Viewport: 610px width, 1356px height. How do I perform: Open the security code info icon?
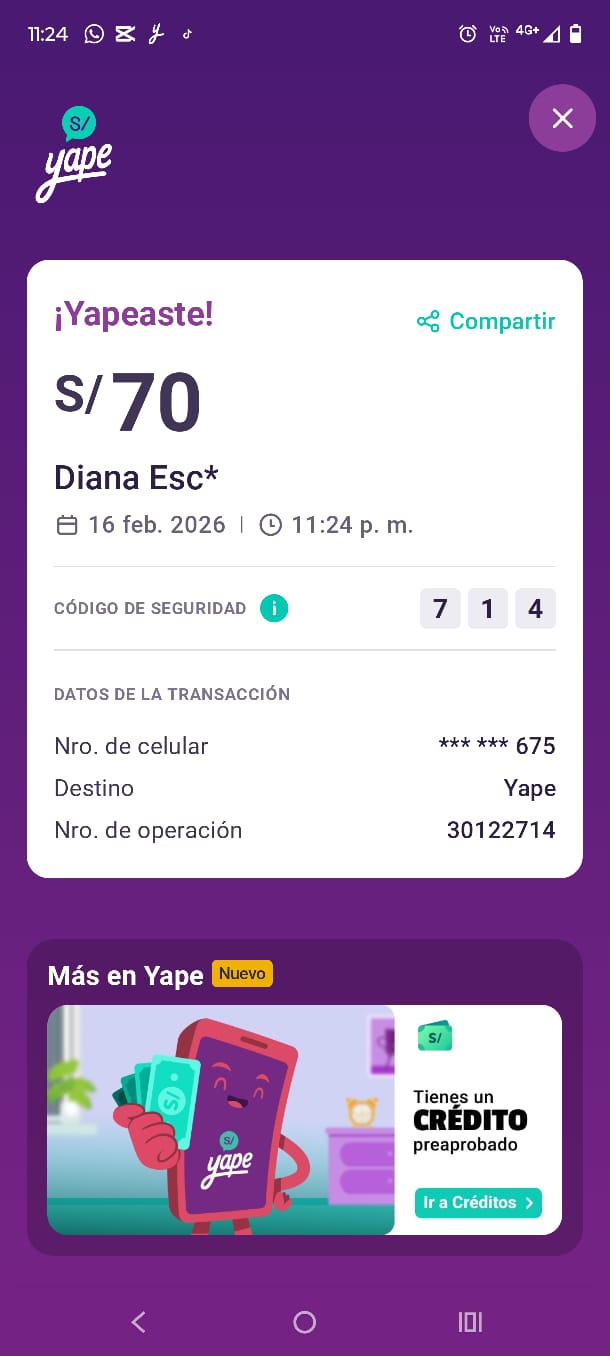[x=274, y=608]
